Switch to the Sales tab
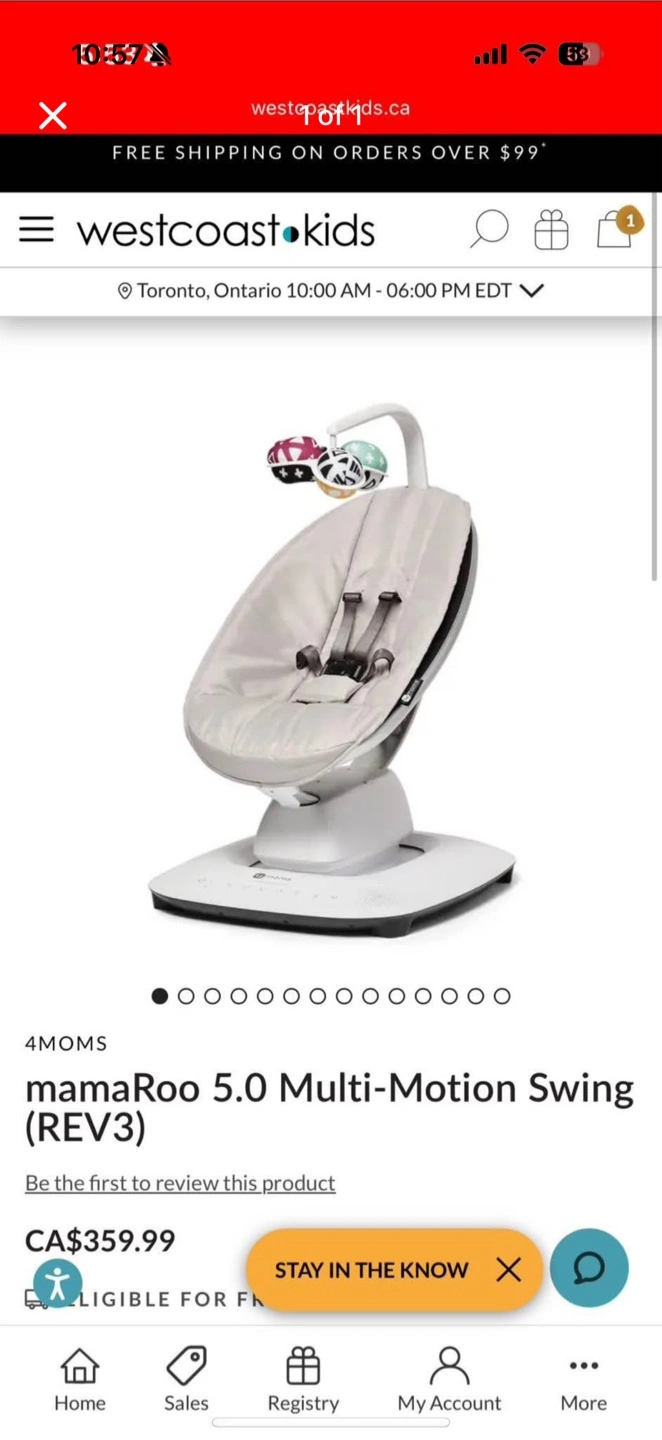Screen dimensions: 662x1440 pyautogui.click(x=186, y=1380)
